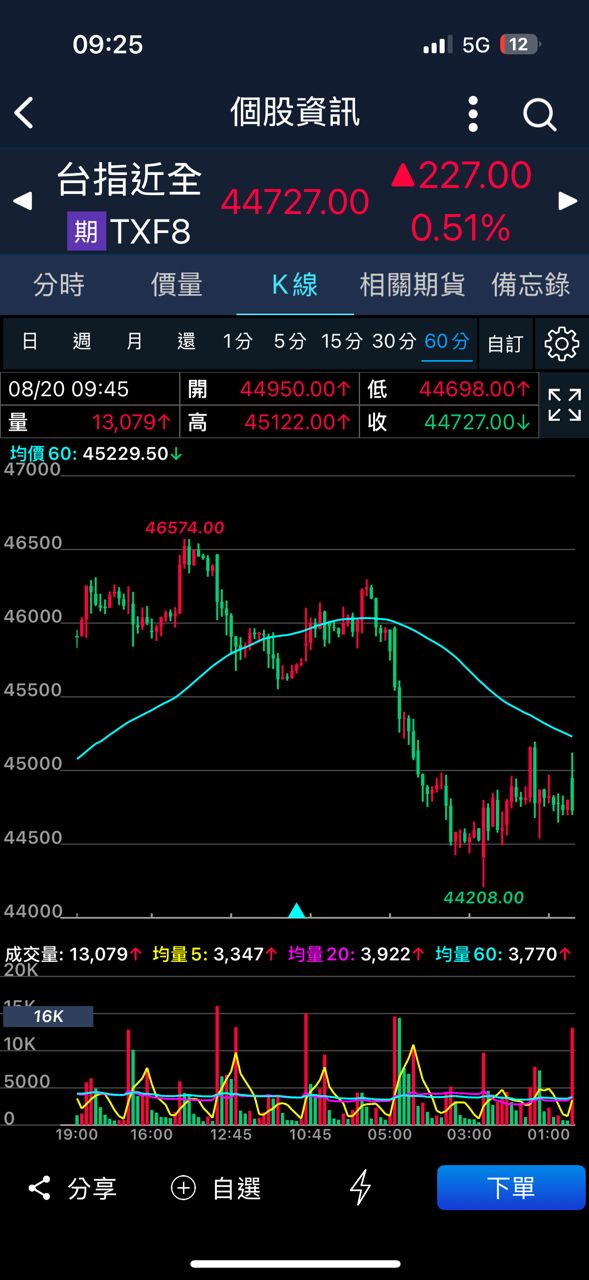Viewport: 589px width, 1280px height.
Task: Expand the chart to fullscreen
Action: click(x=565, y=405)
